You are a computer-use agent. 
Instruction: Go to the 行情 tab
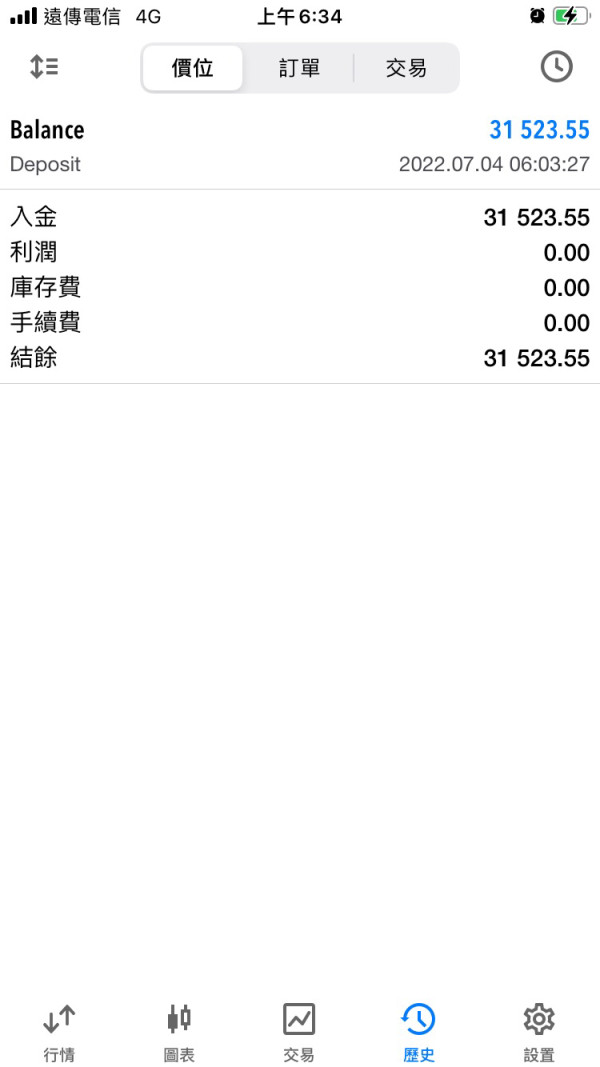point(59,1033)
